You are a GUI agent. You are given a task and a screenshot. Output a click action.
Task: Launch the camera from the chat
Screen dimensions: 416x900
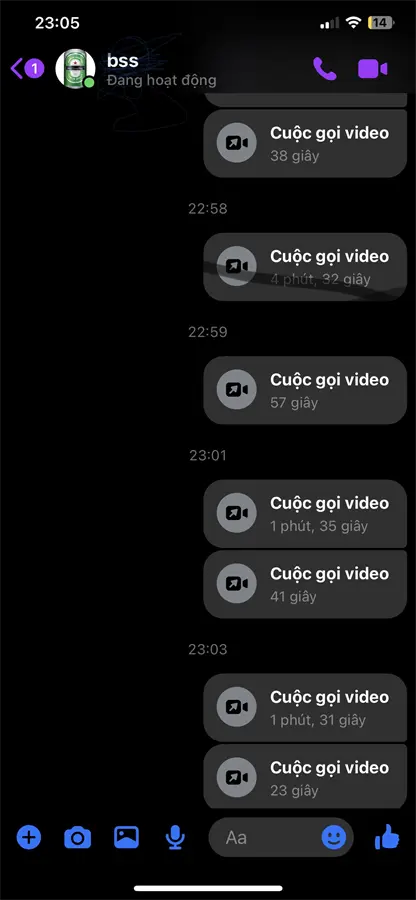click(77, 838)
